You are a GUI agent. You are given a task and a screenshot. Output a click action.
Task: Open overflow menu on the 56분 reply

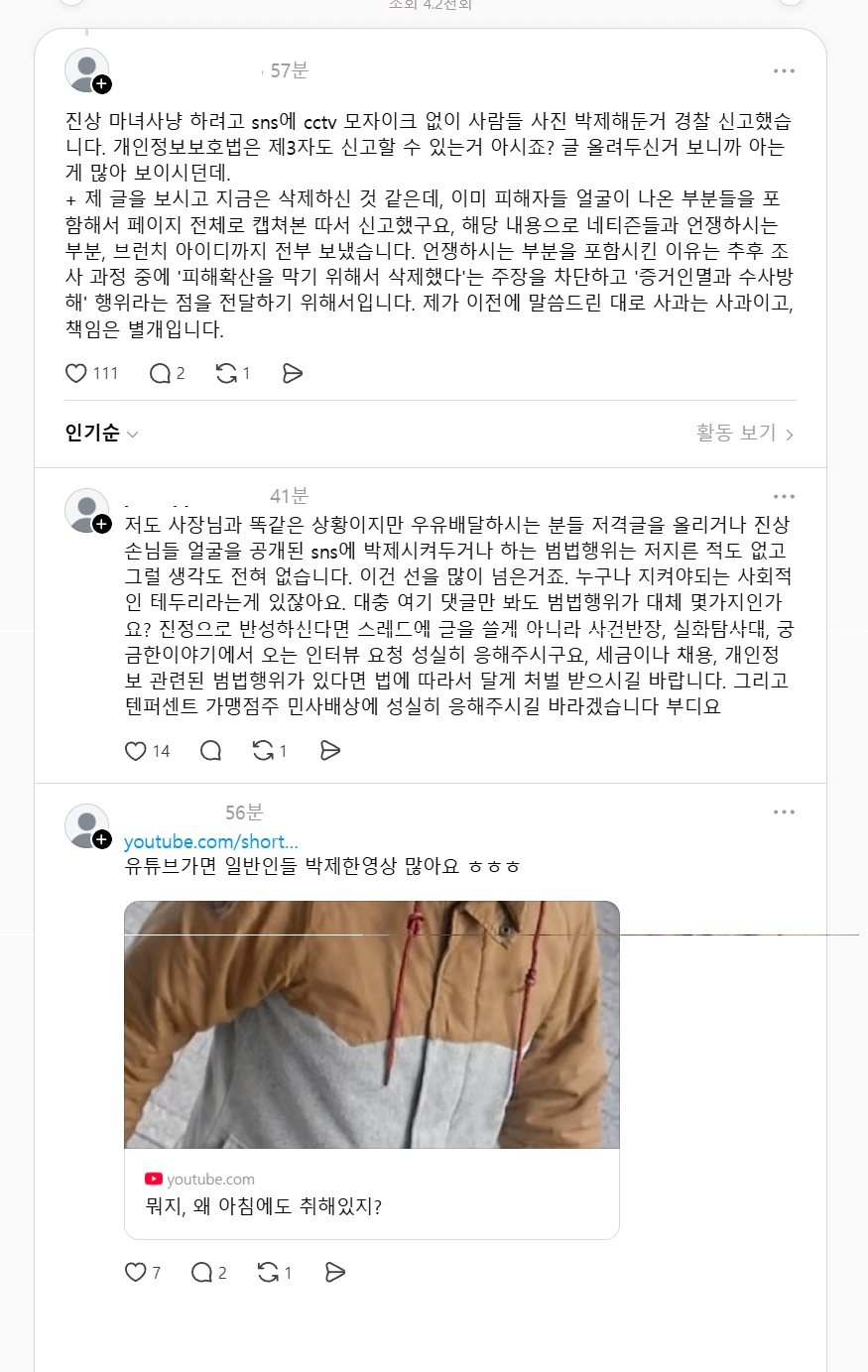coord(784,811)
